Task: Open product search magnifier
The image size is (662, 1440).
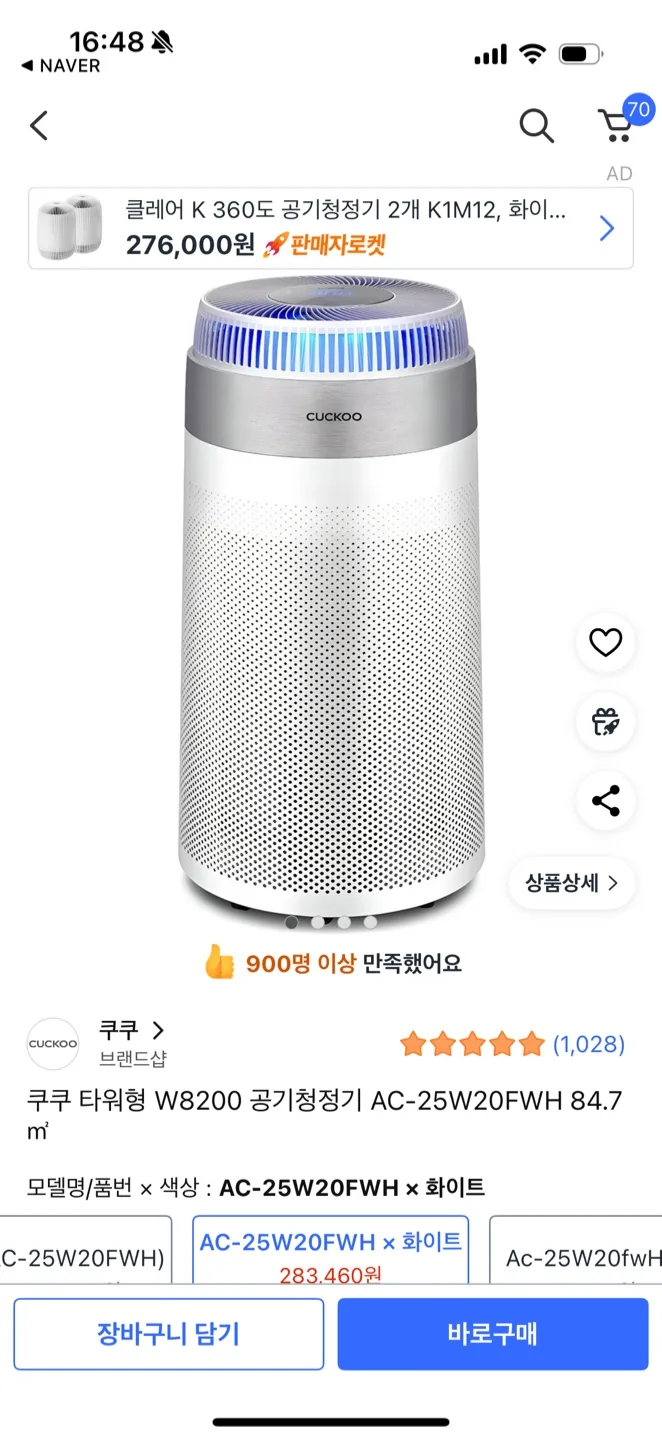Action: (536, 126)
